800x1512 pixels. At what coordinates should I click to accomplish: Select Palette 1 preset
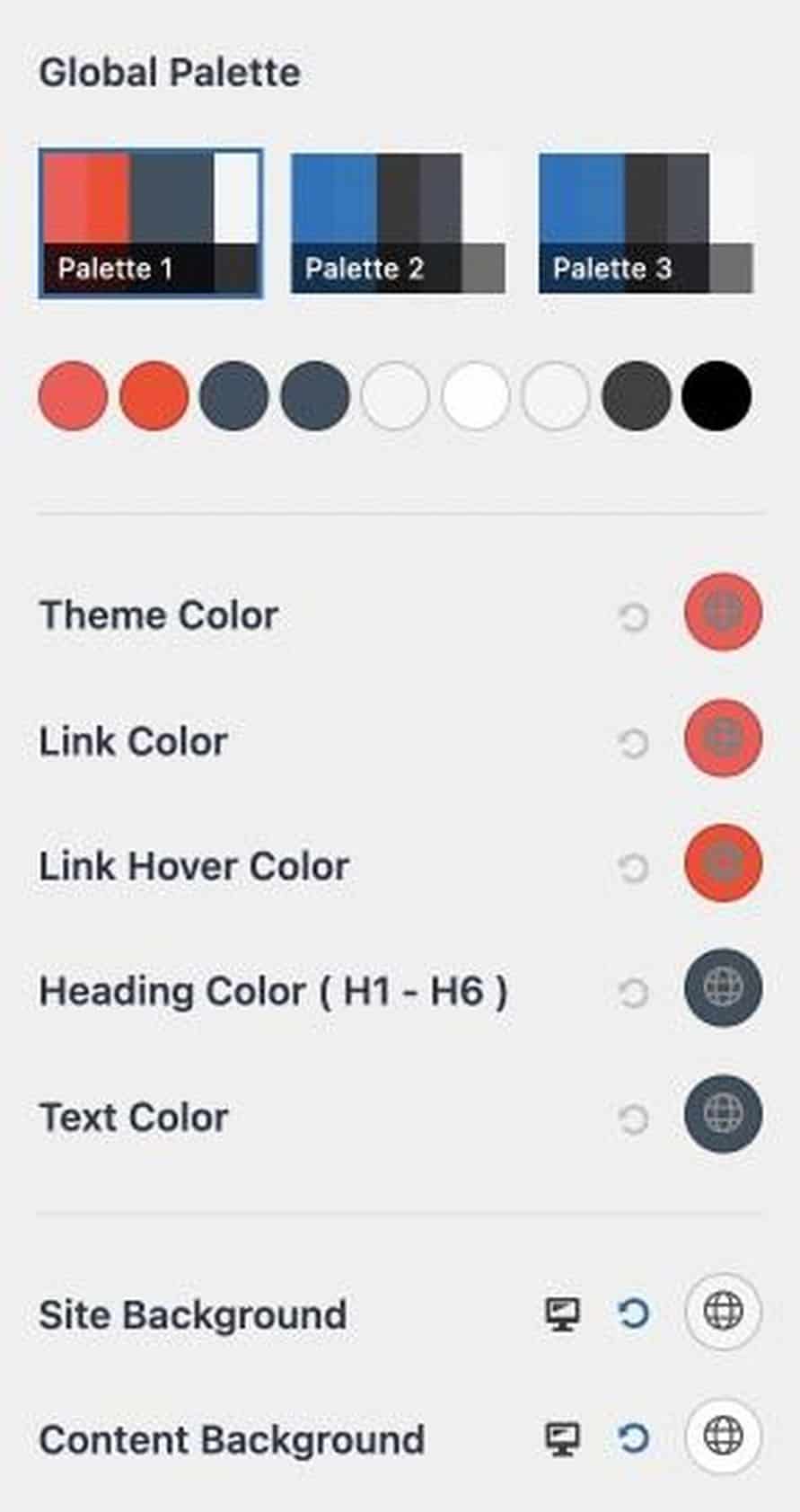click(150, 223)
